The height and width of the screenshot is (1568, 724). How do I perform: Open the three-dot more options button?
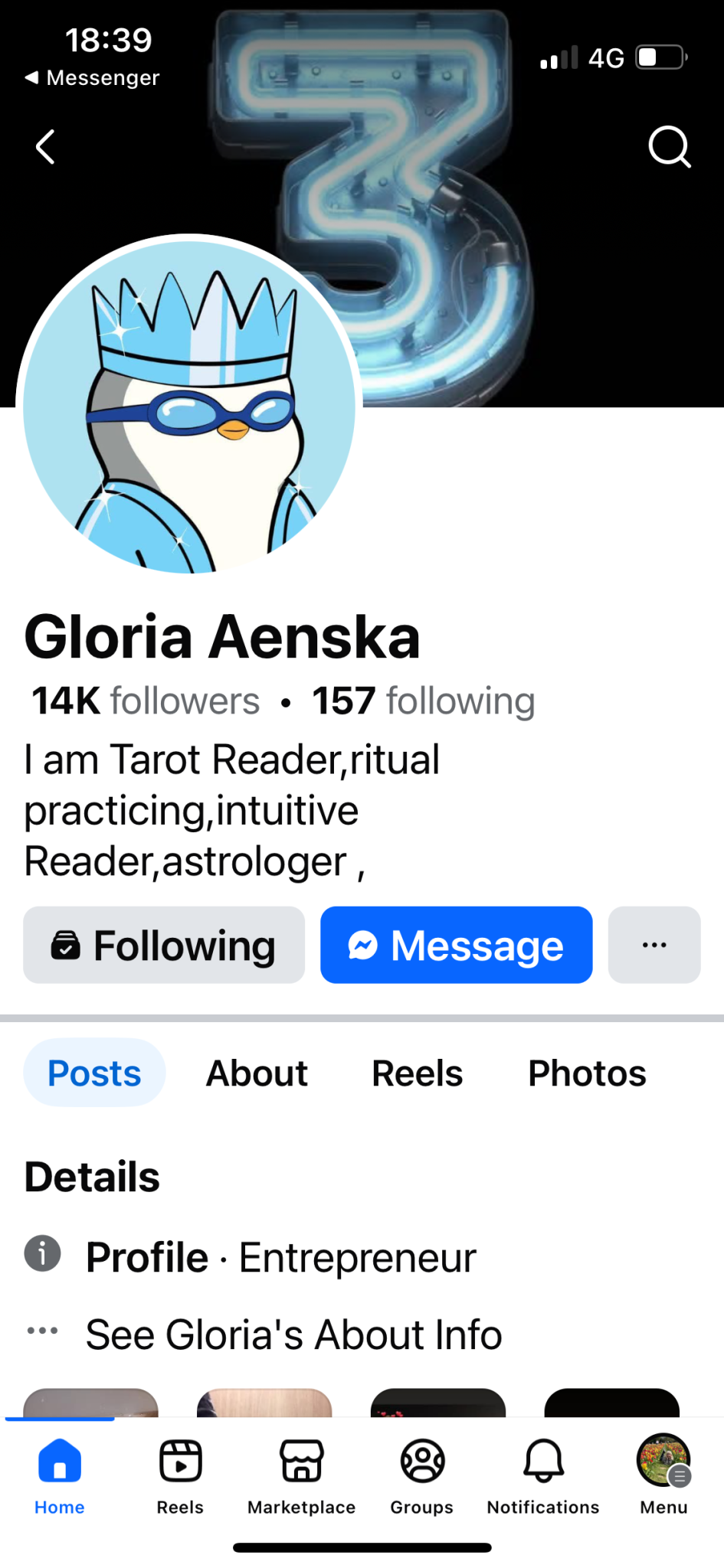[x=654, y=945]
